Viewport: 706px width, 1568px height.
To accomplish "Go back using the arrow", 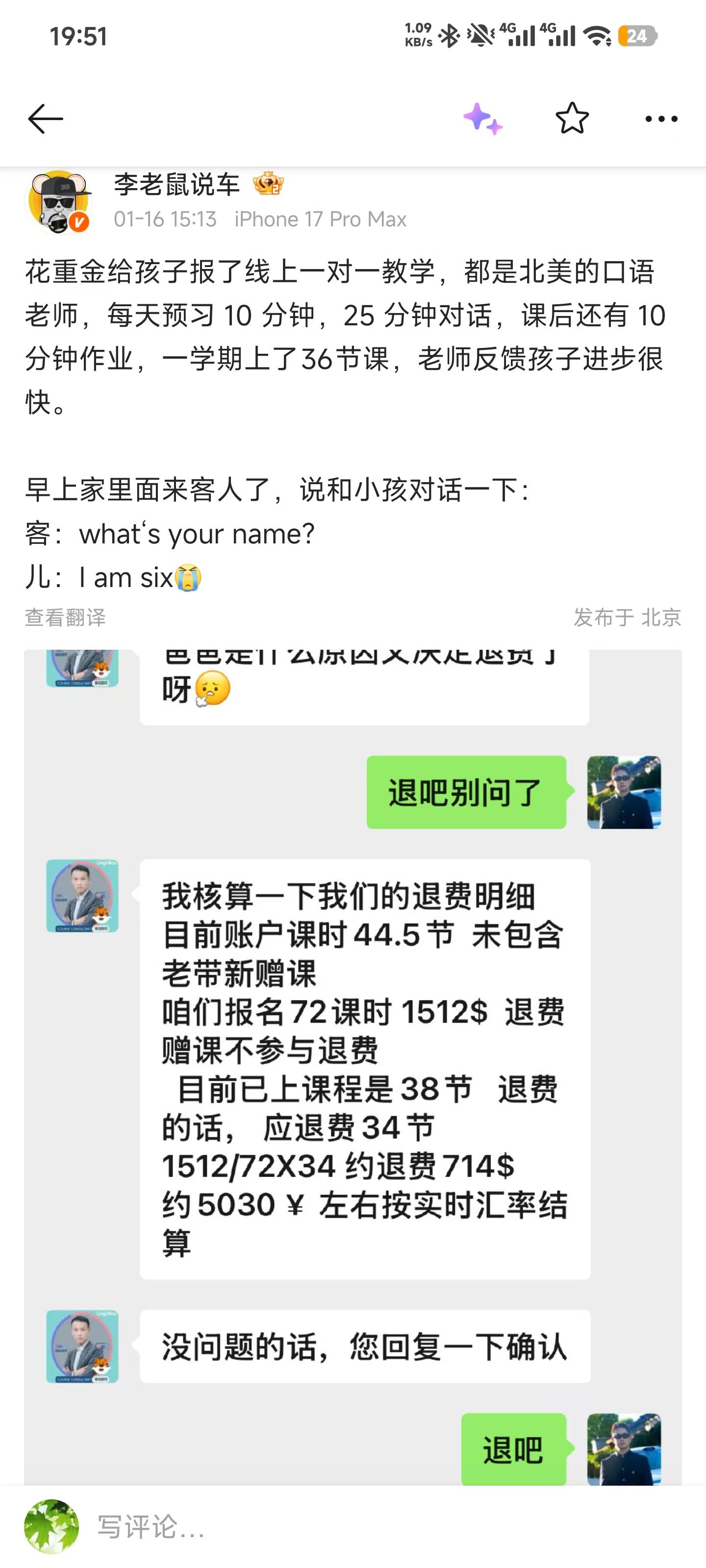I will click(x=46, y=118).
